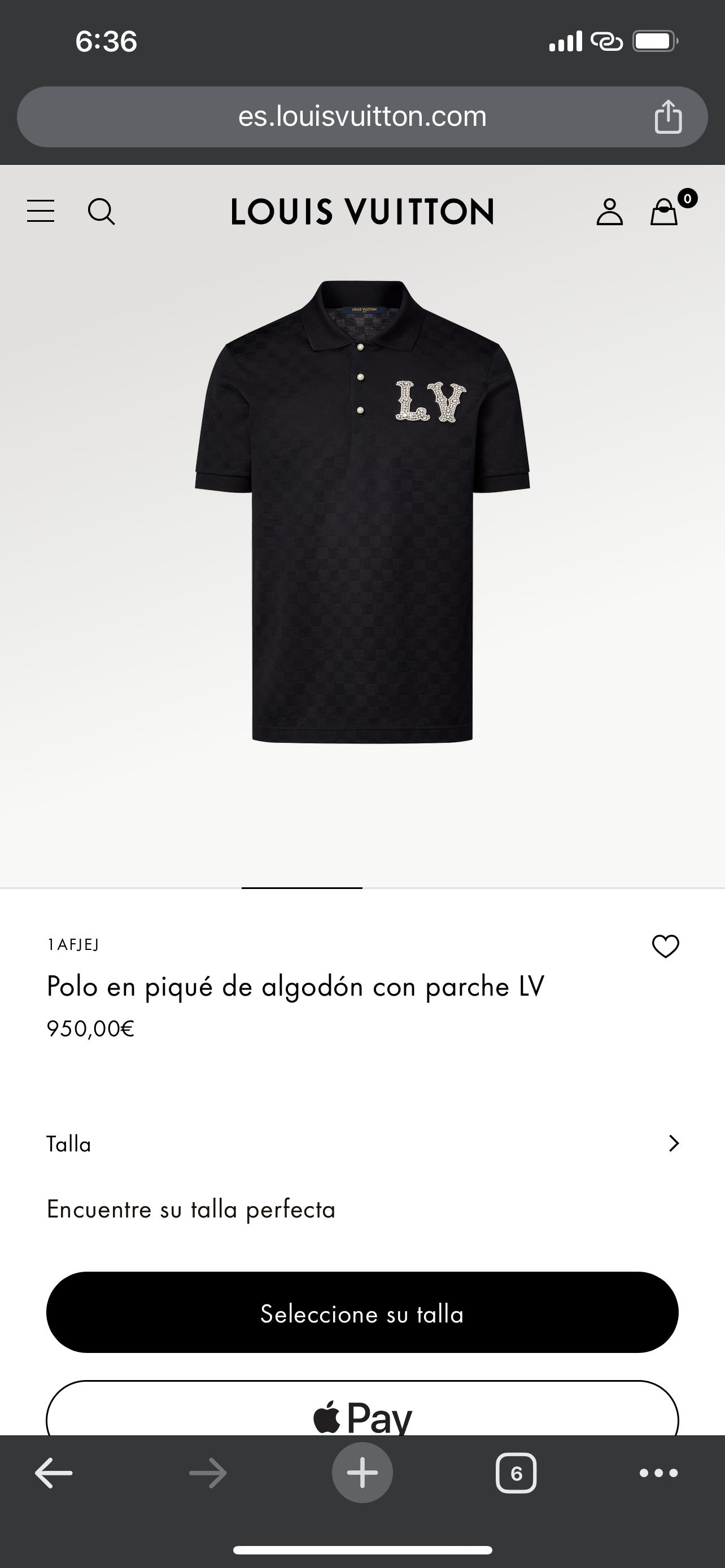View the shopping bag
The height and width of the screenshot is (1568, 725).
664,212
